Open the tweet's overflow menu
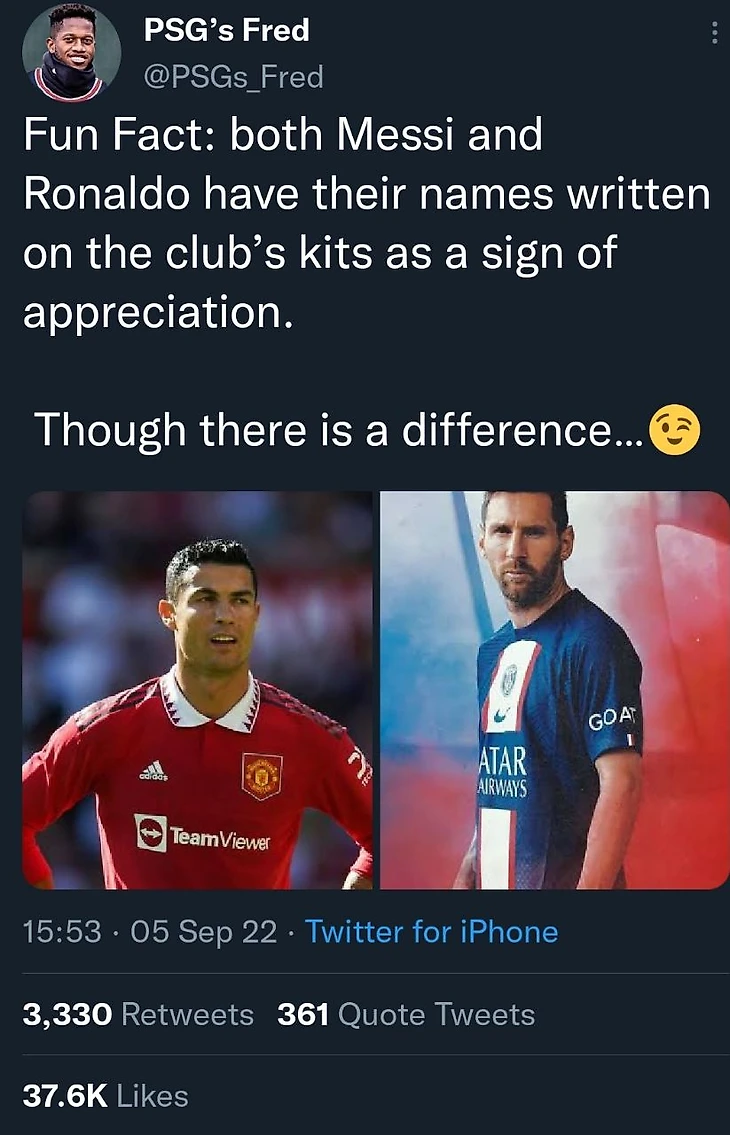 click(x=714, y=32)
